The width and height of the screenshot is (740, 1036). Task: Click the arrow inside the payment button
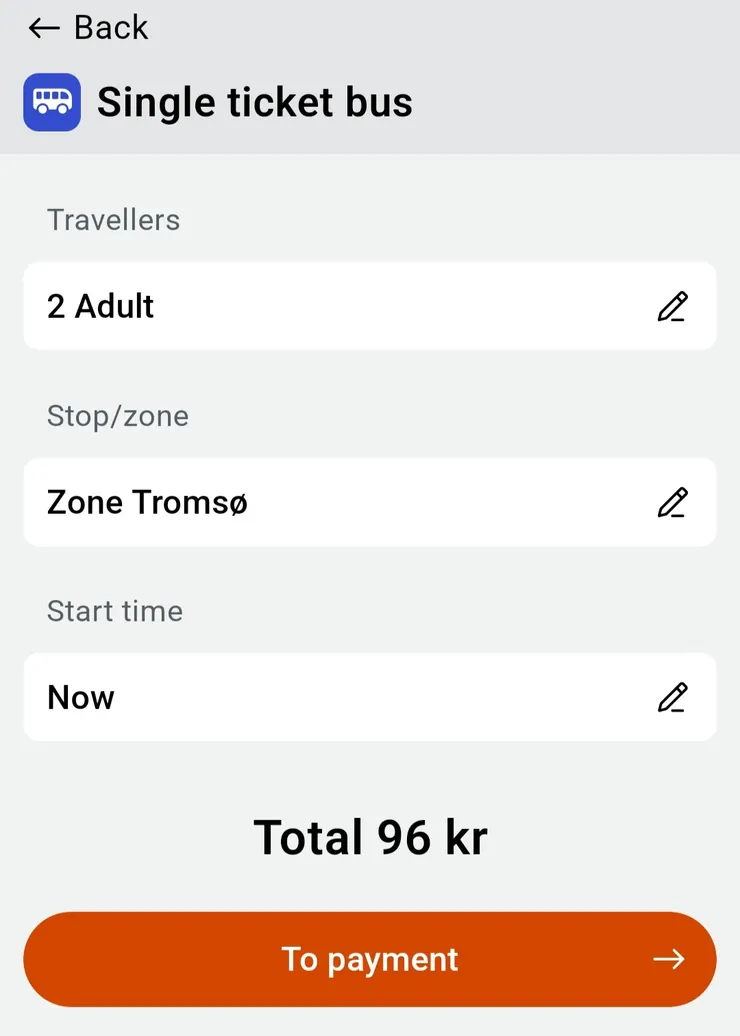click(671, 958)
